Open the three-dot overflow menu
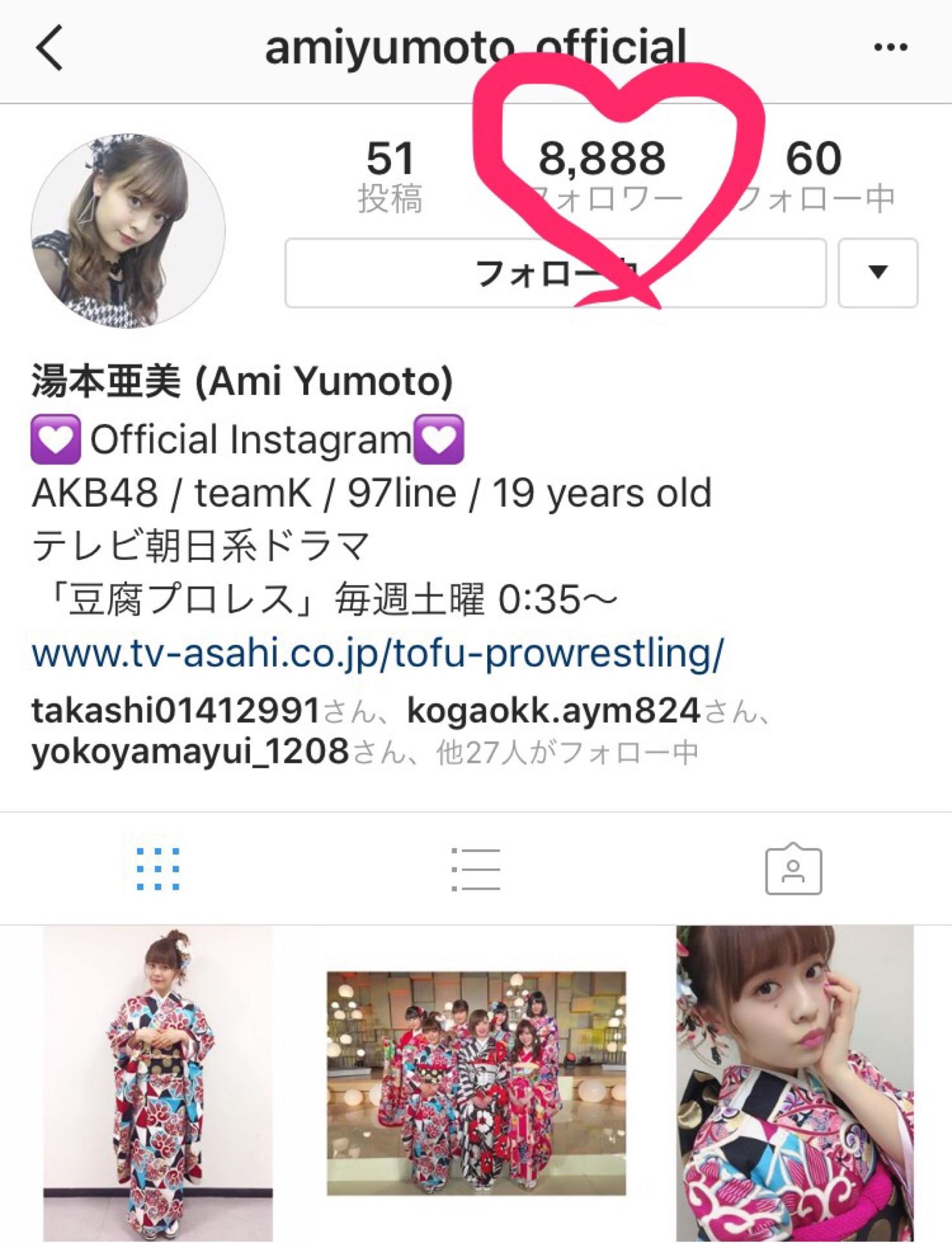Viewport: 952px width, 1243px height. (891, 47)
